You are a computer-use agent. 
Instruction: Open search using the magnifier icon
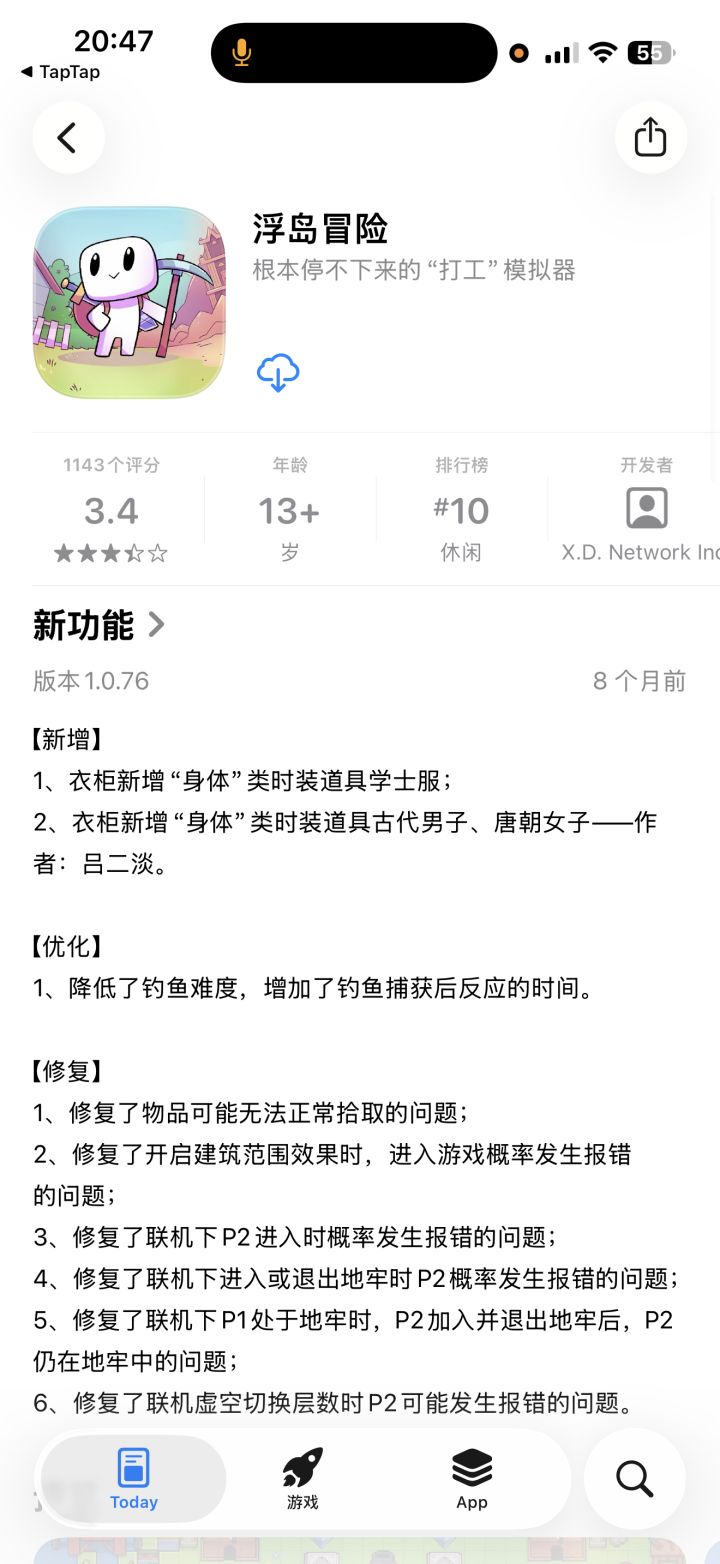point(634,1478)
